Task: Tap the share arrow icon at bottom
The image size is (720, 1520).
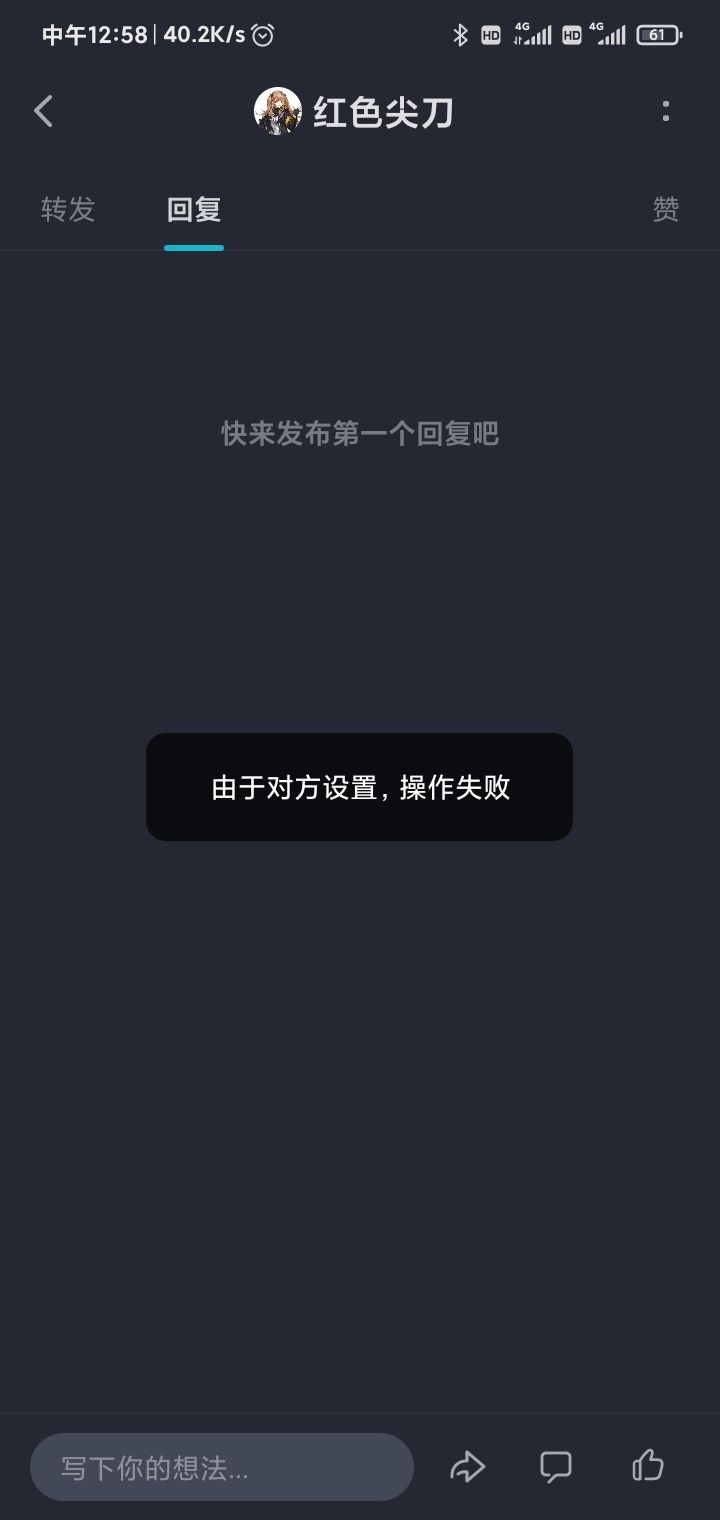Action: point(468,1466)
